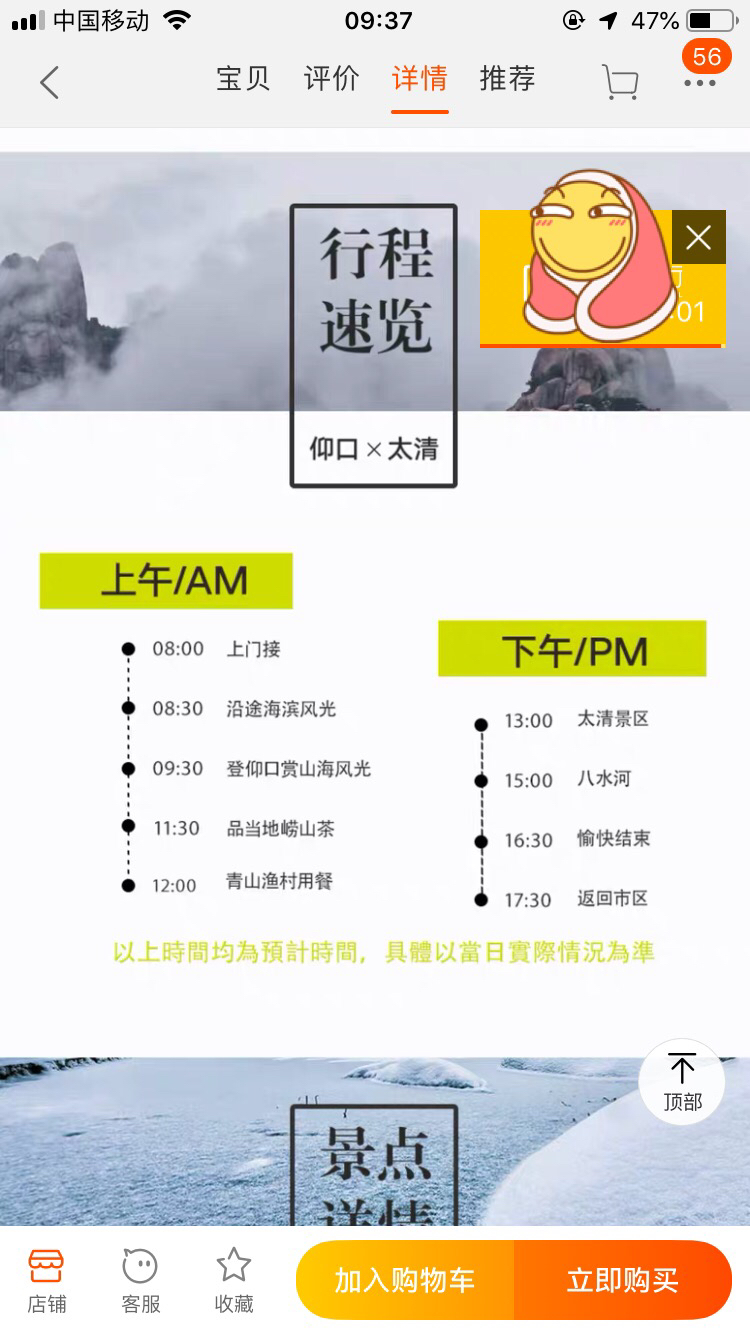Open the shopping cart icon
Screen dimensions: 750x1334
[620, 82]
